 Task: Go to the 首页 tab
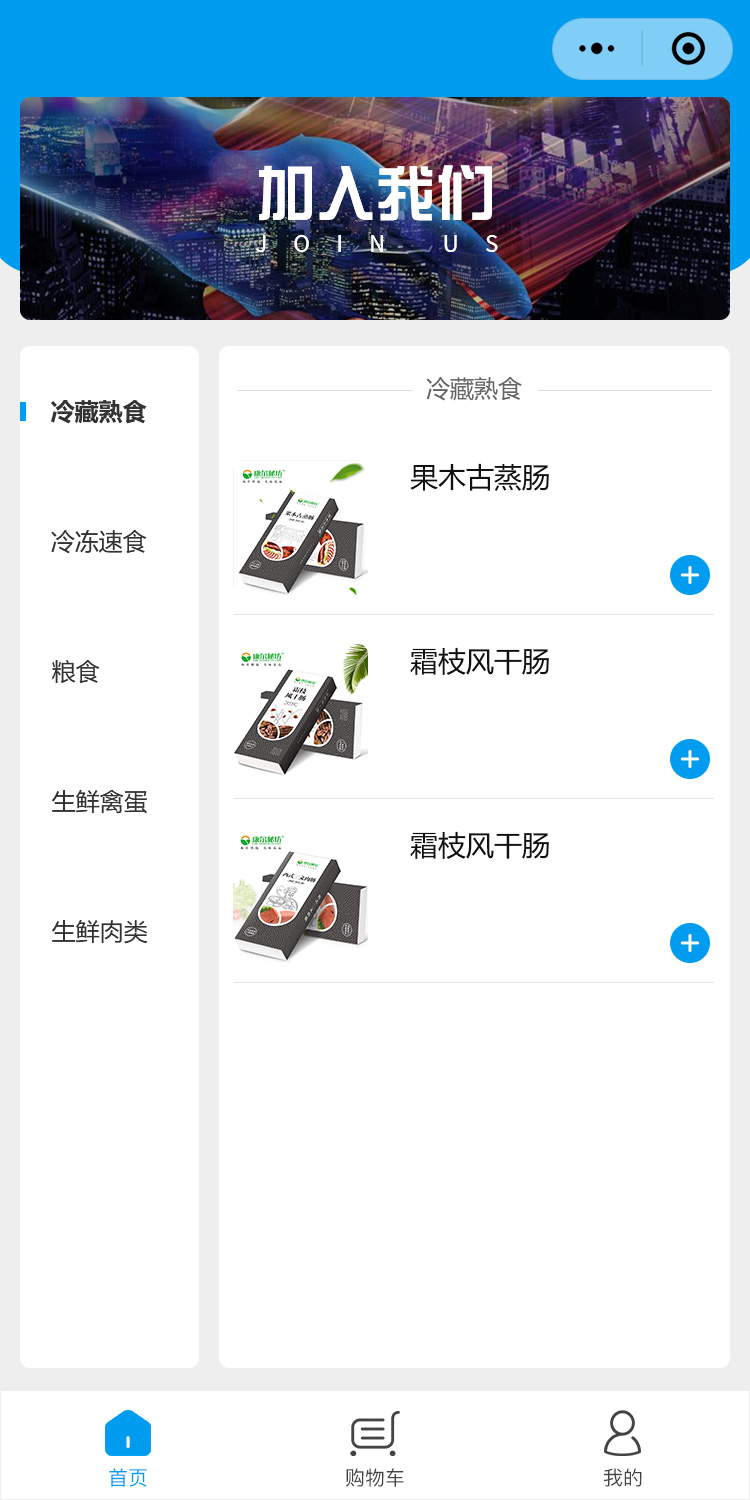click(128, 1448)
